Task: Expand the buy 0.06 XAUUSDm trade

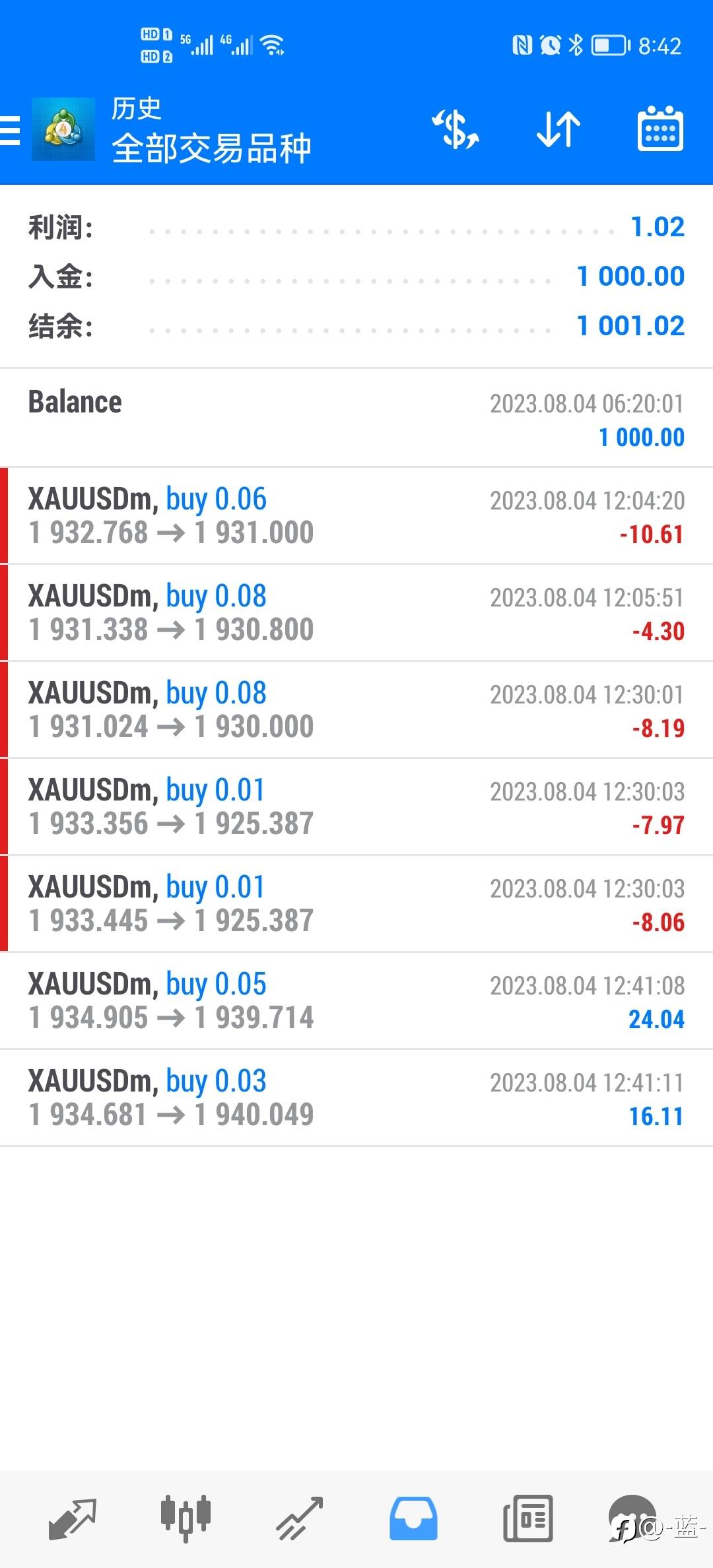Action: 356,516
